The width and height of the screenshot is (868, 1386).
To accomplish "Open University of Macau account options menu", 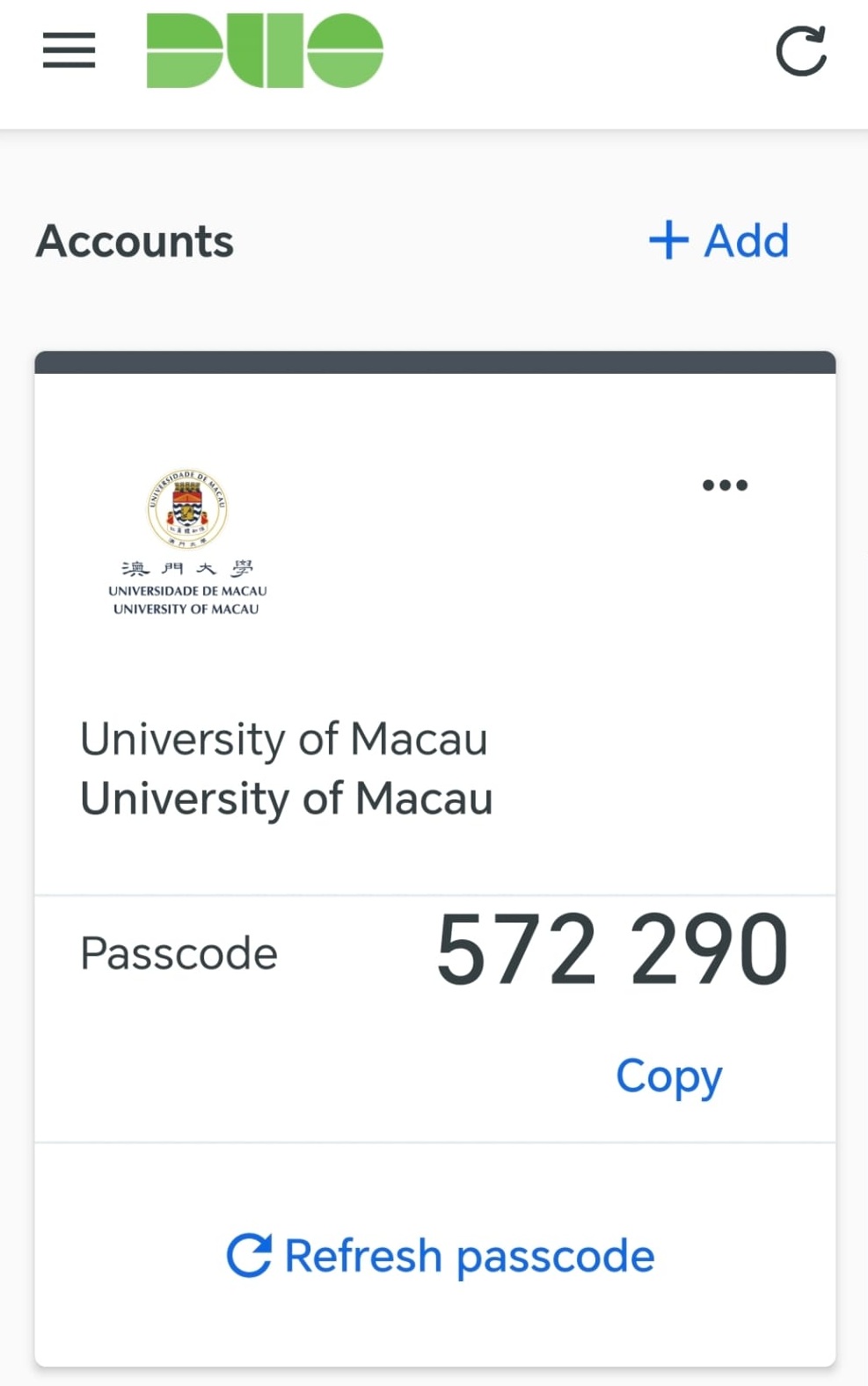I will 725,485.
